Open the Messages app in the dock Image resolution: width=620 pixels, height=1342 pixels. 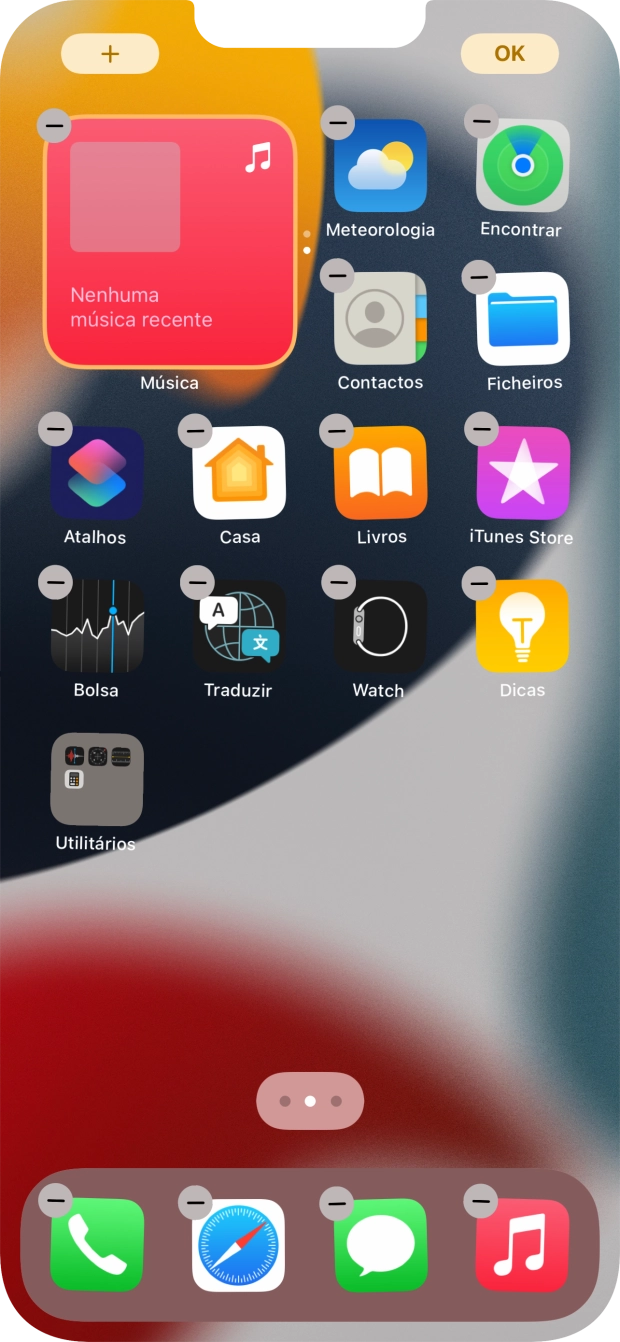380,1245
